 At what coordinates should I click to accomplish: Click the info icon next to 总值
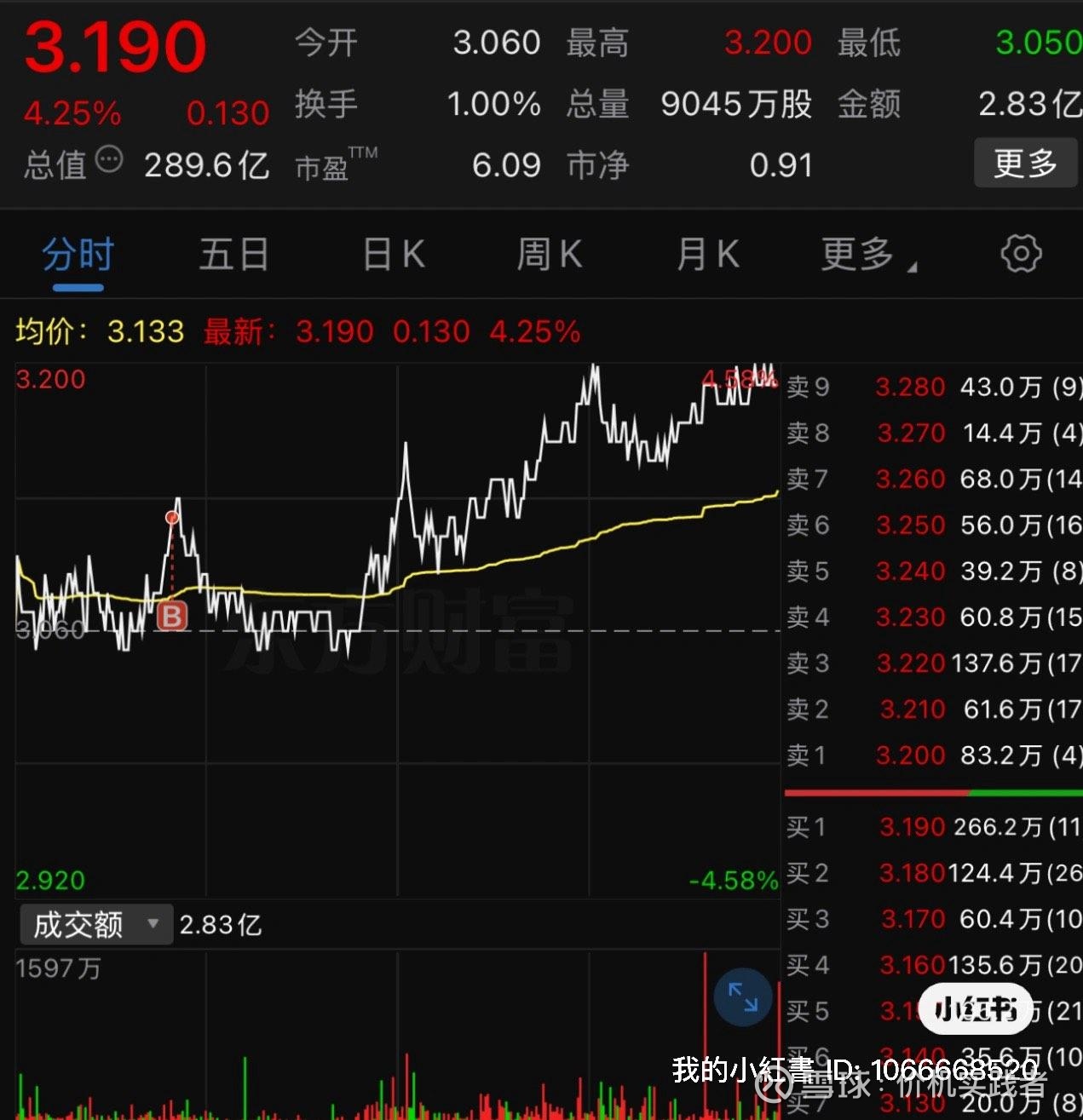(111, 158)
